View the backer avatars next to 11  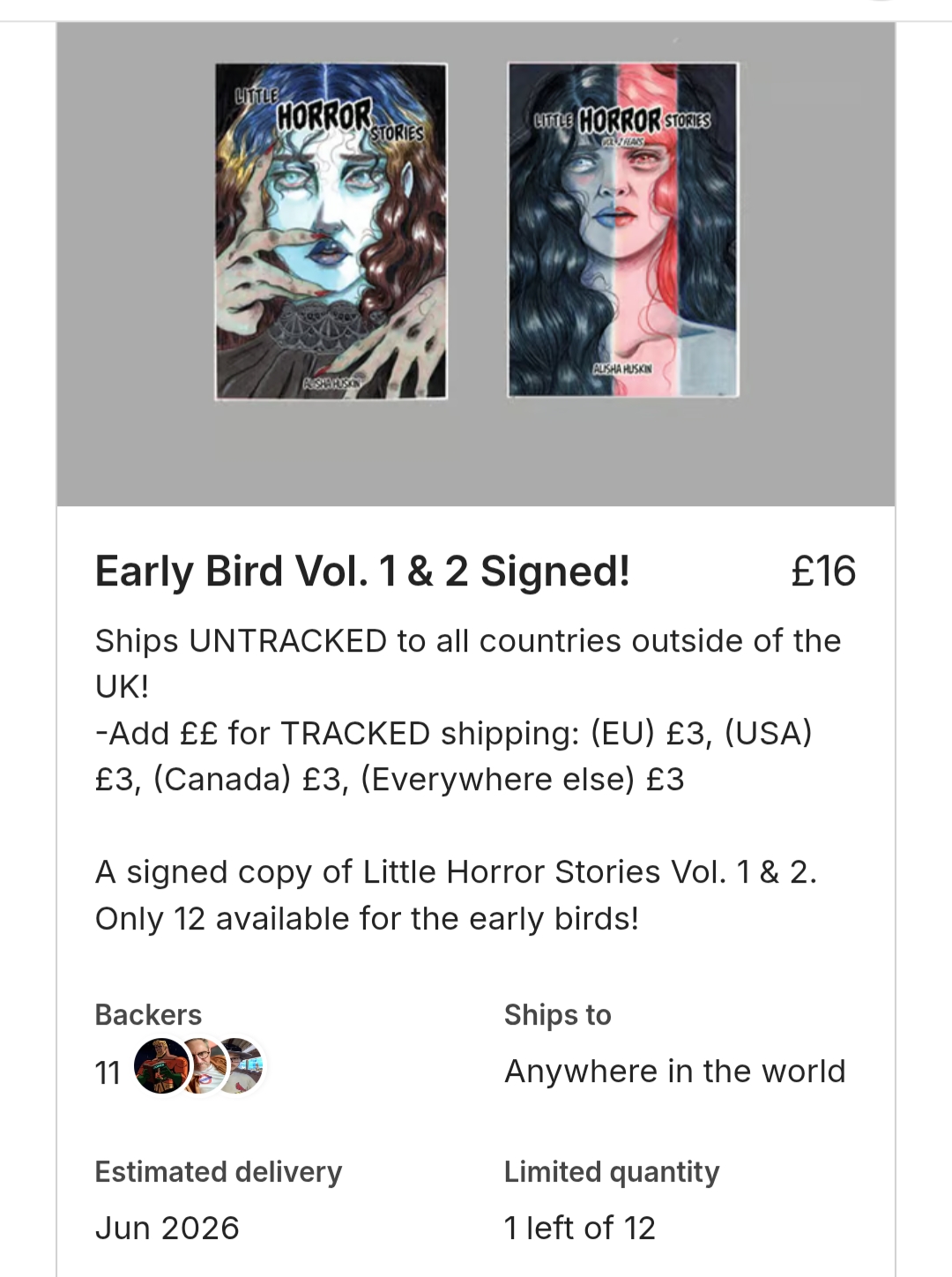pos(199,1066)
